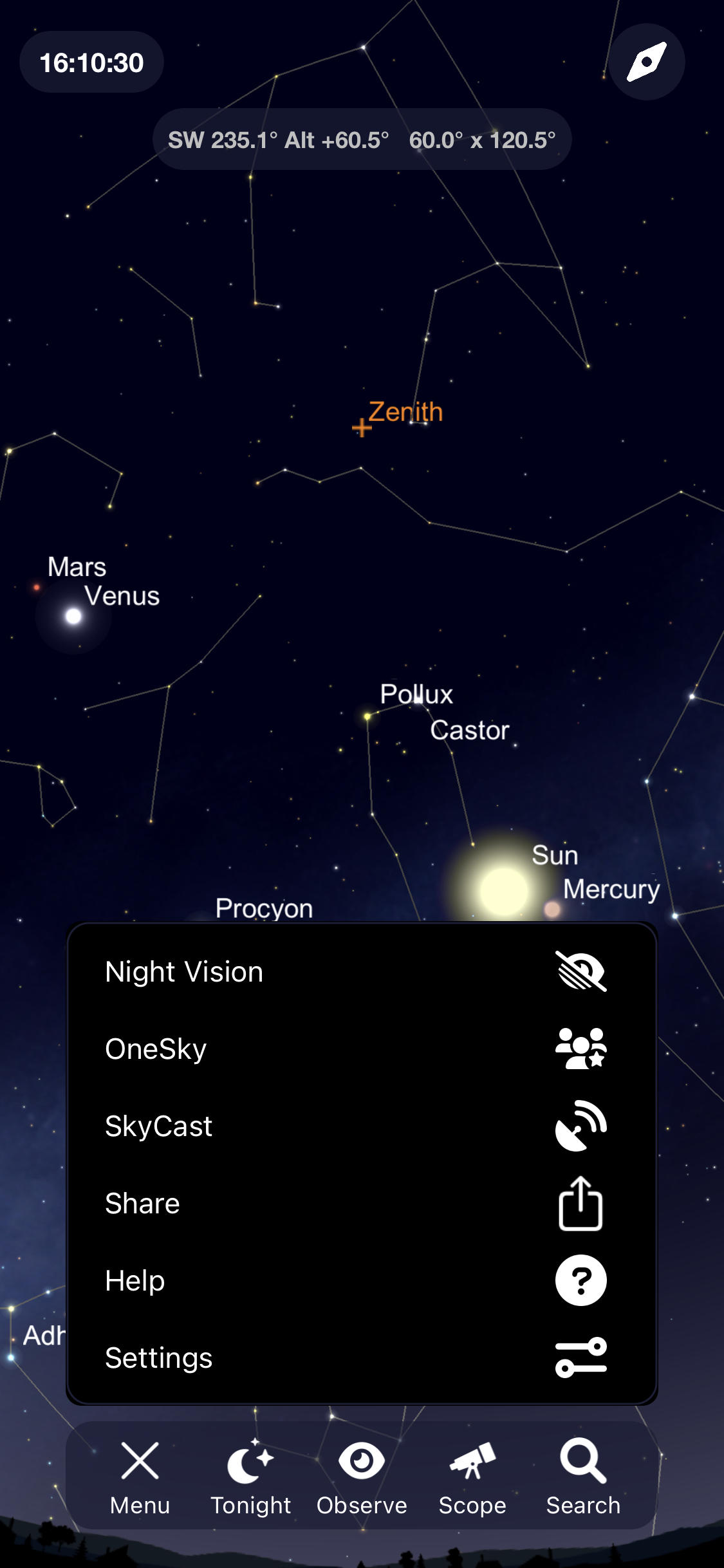Viewport: 724px width, 1568px height.
Task: Open the time control showing 16:10:30
Action: (91, 62)
